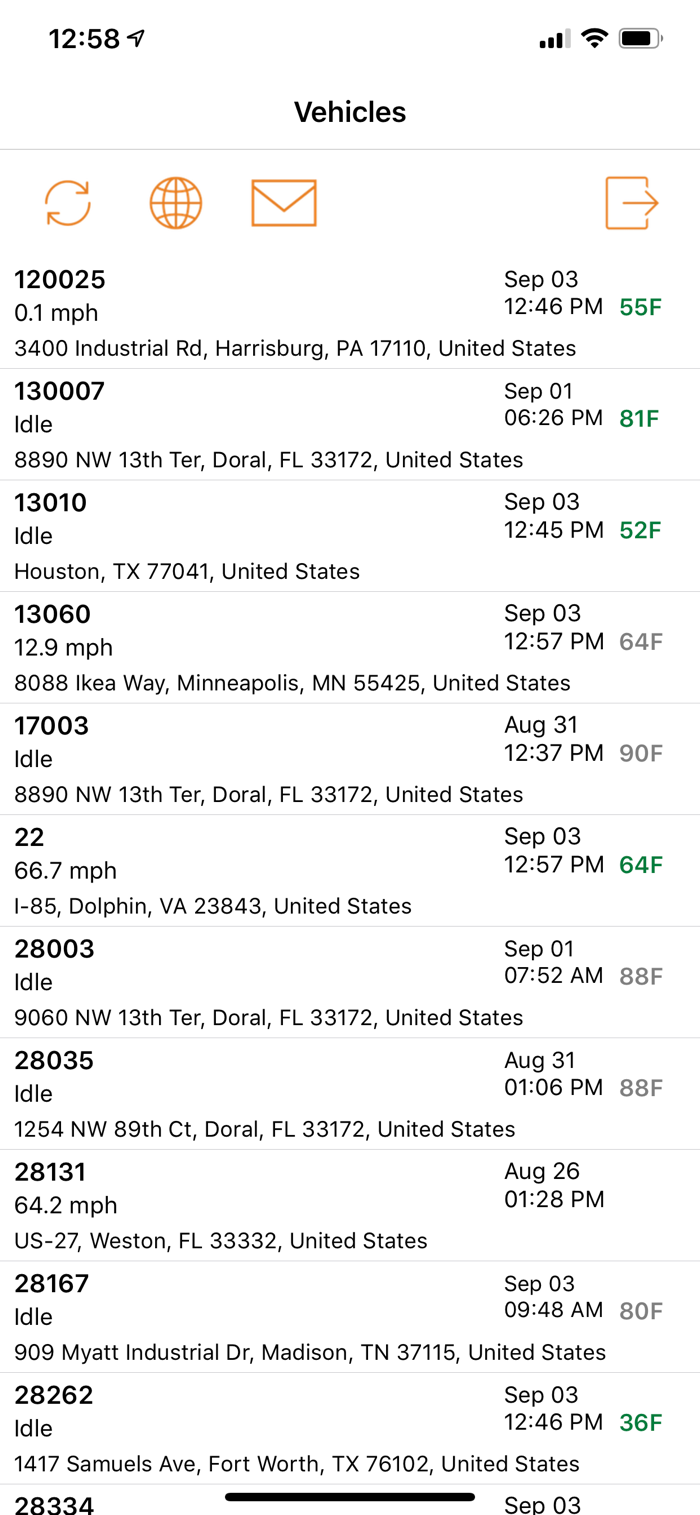The image size is (700, 1515).
Task: Open vehicle 28262 in Fort Worth
Action: tap(350, 1428)
